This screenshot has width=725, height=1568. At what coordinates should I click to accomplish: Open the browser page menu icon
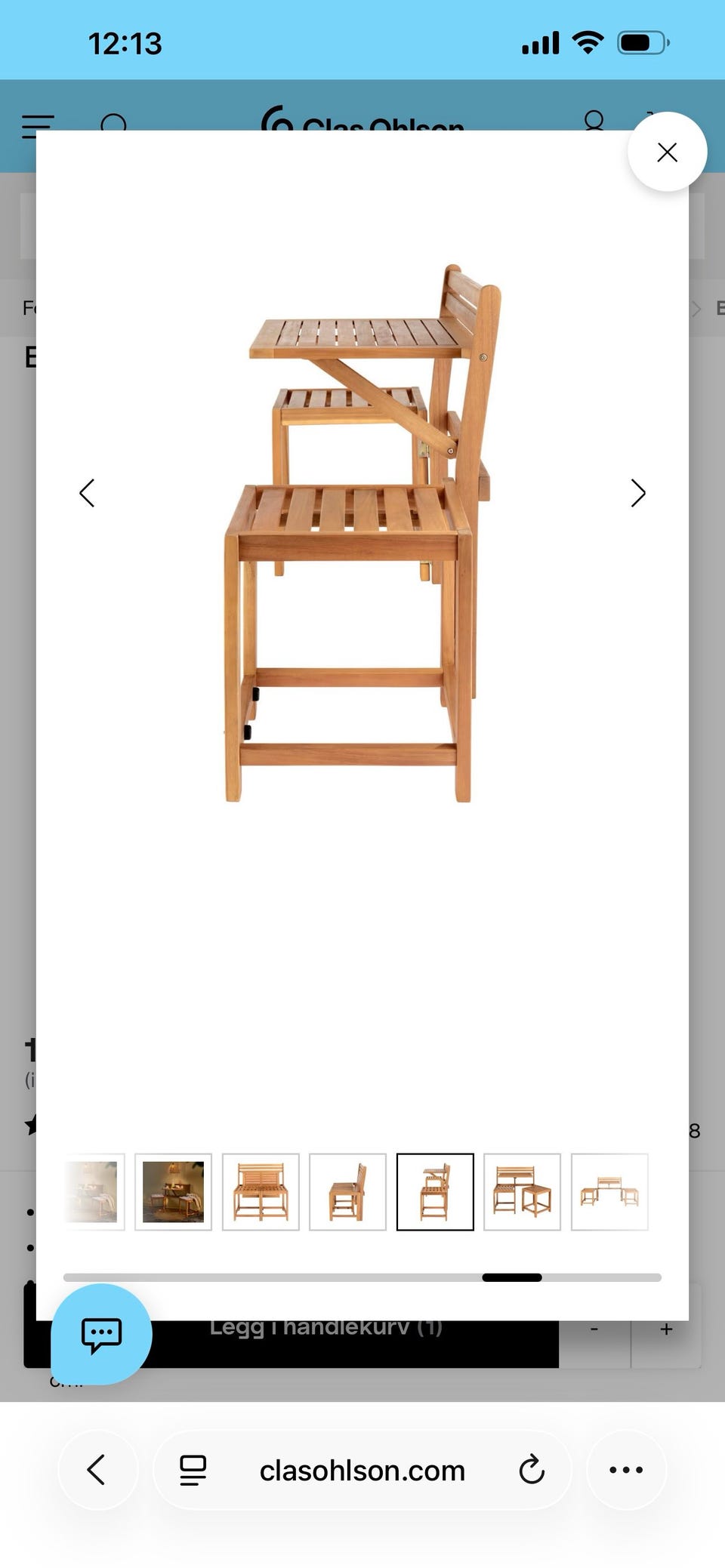(x=193, y=1470)
